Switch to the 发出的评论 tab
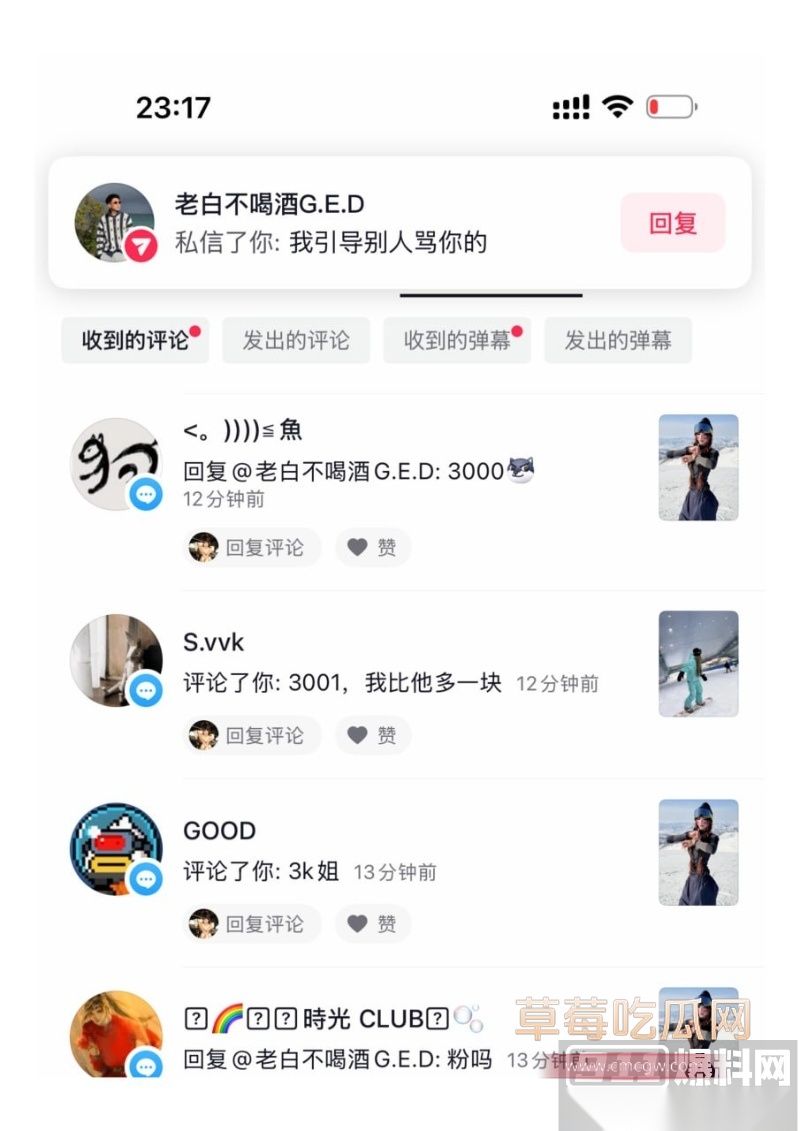The image size is (800, 1131). click(296, 340)
